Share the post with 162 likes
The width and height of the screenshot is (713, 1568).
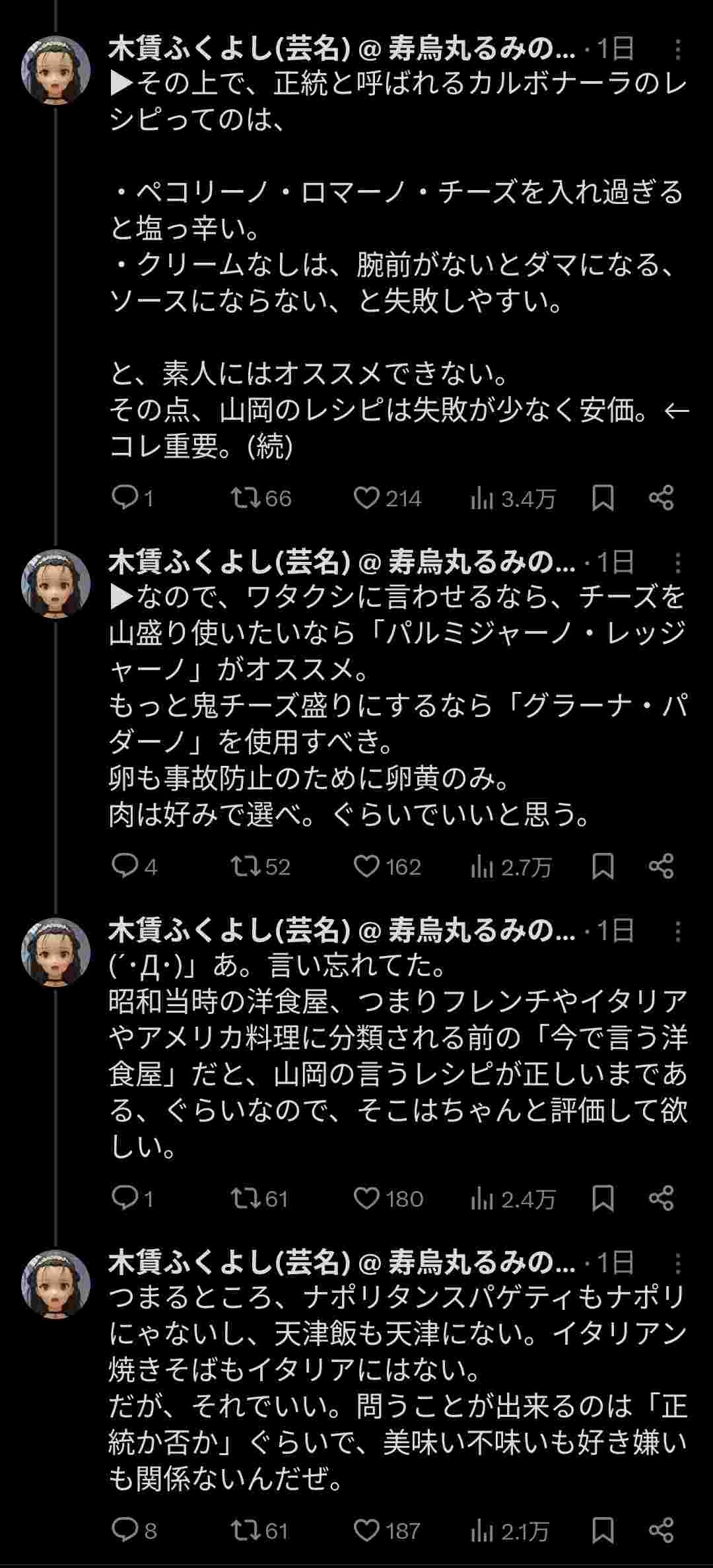pos(661,866)
